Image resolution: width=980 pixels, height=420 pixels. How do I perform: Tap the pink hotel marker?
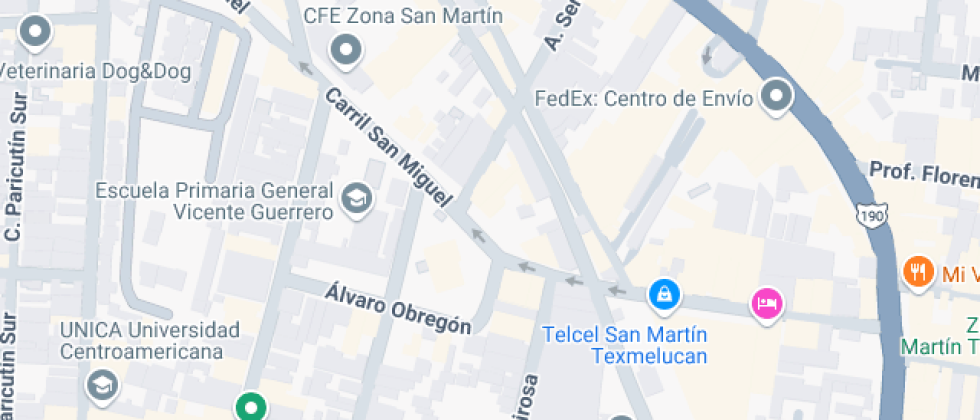pos(767,302)
